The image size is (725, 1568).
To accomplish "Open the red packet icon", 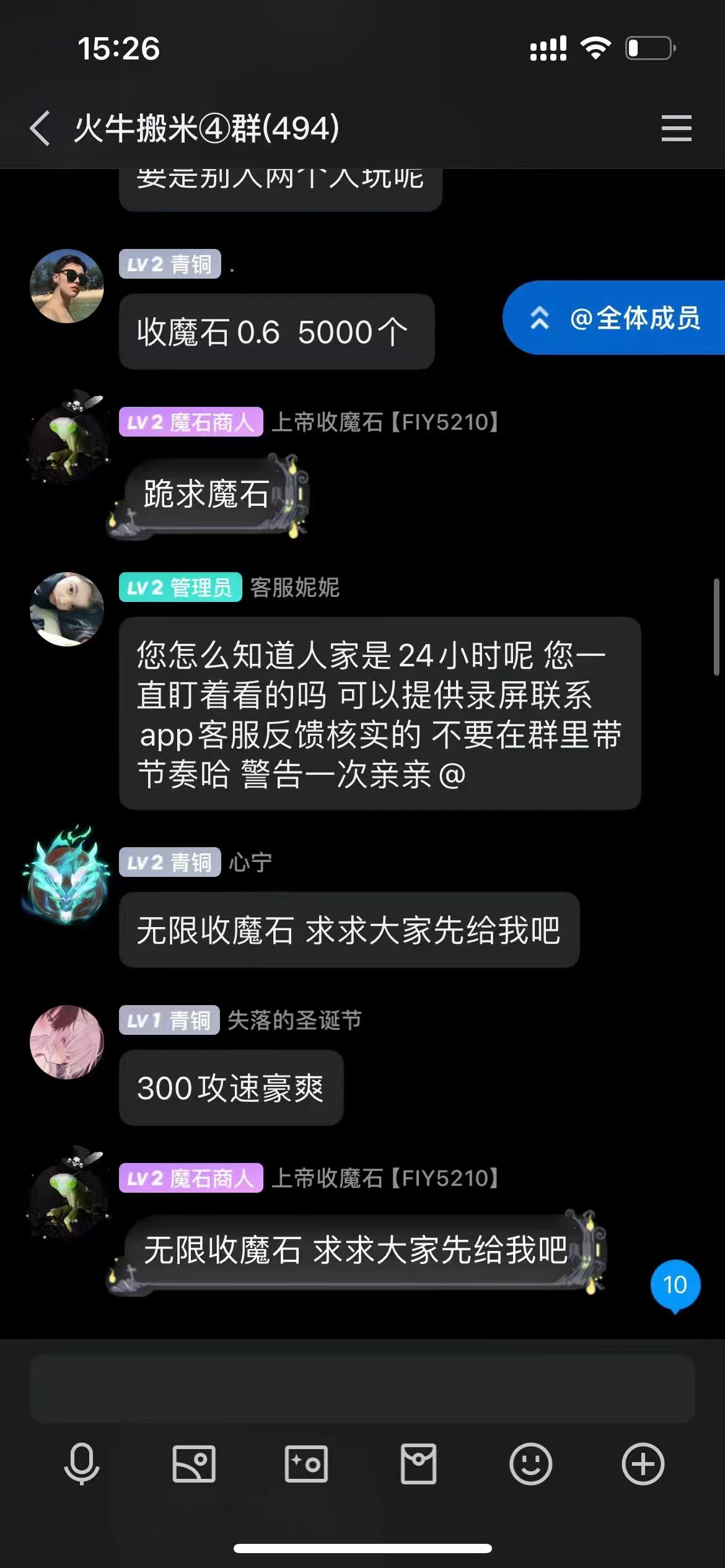I will [418, 1464].
